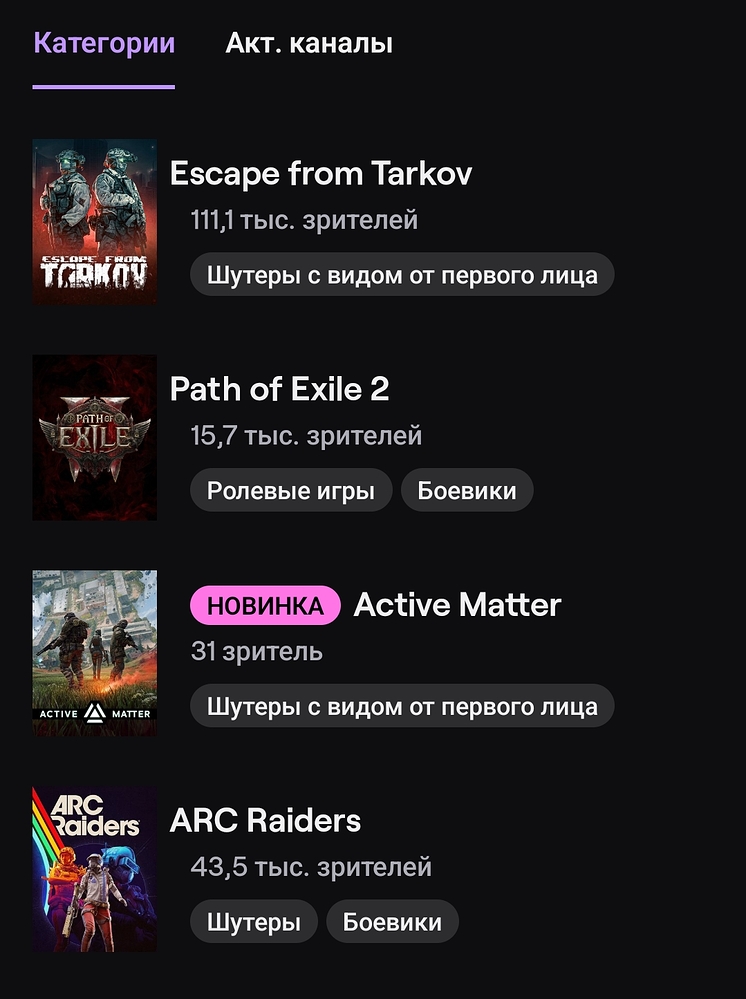Select the "Категории" tab
The image size is (746, 999).
click(x=103, y=43)
